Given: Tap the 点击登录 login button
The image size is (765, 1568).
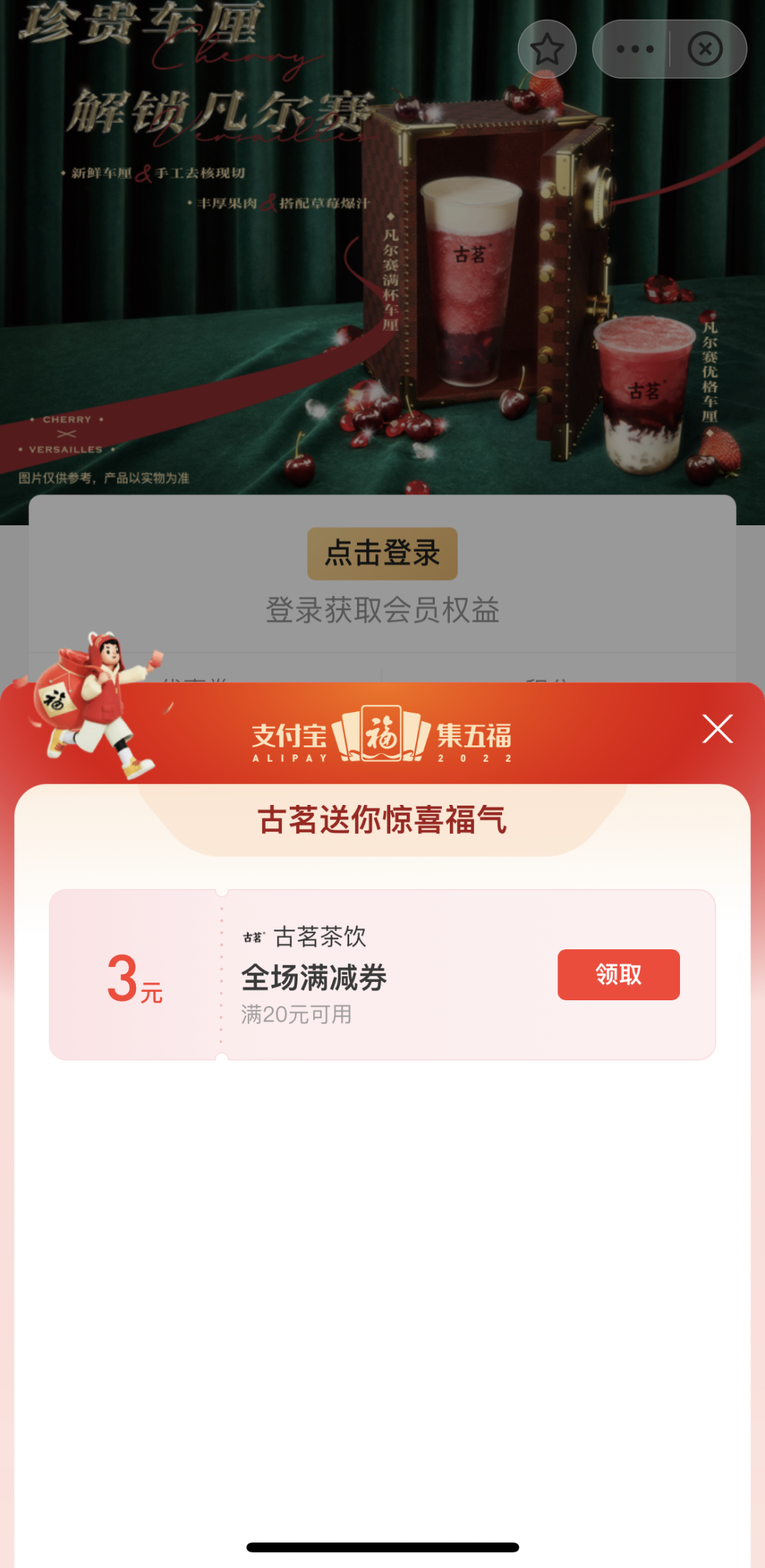Looking at the screenshot, I should 381,555.
